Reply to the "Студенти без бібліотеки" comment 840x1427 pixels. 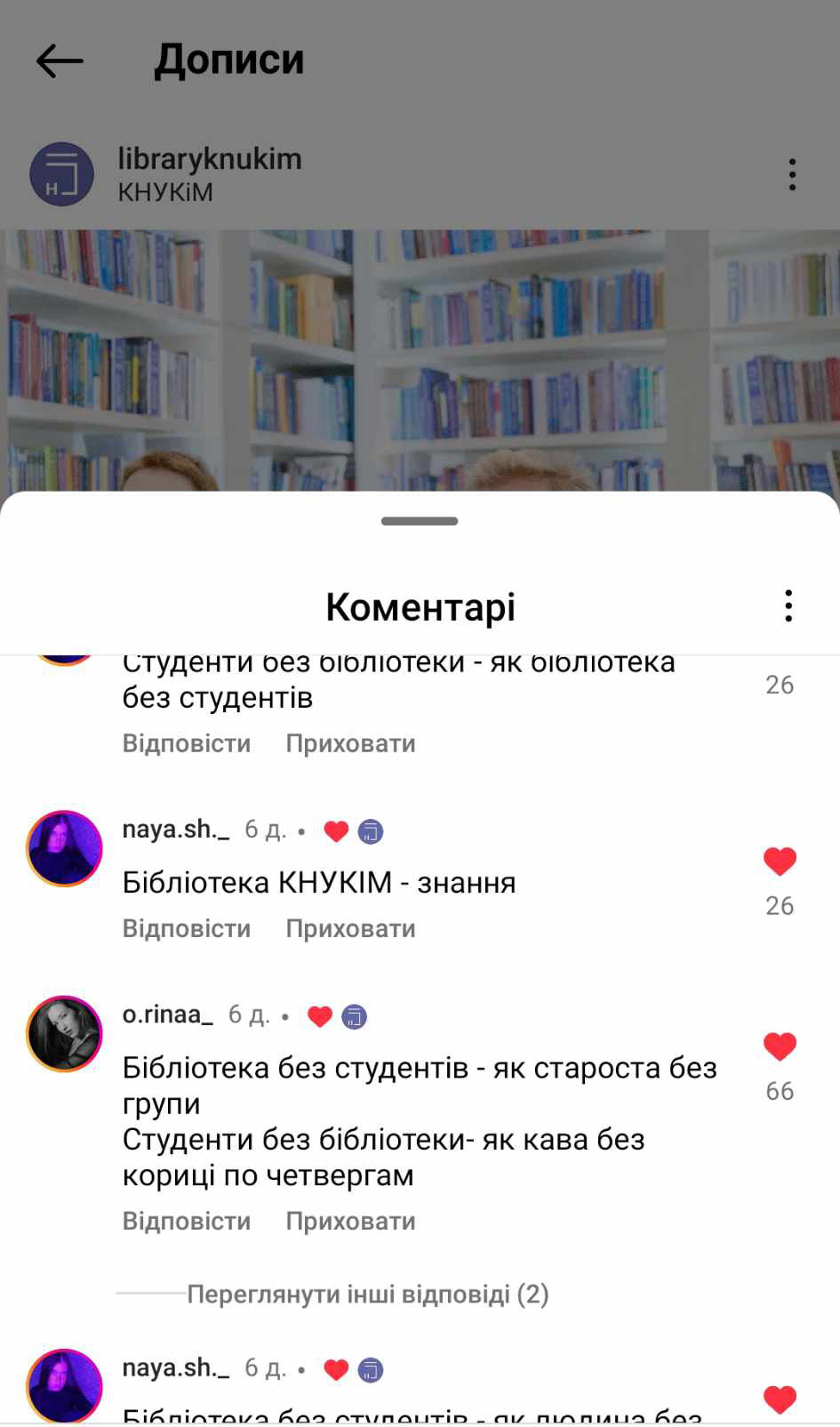(x=186, y=743)
